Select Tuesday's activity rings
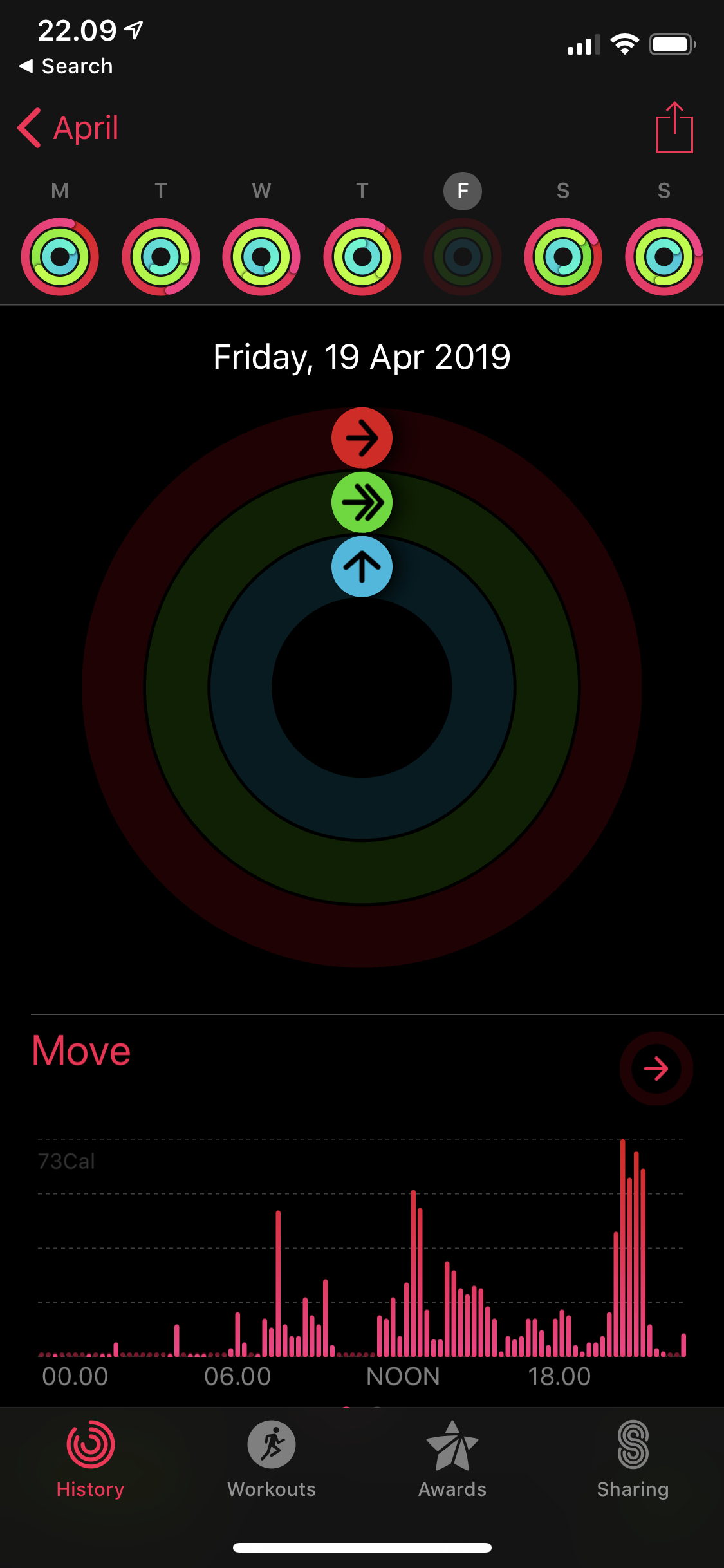The image size is (724, 1568). [x=161, y=257]
